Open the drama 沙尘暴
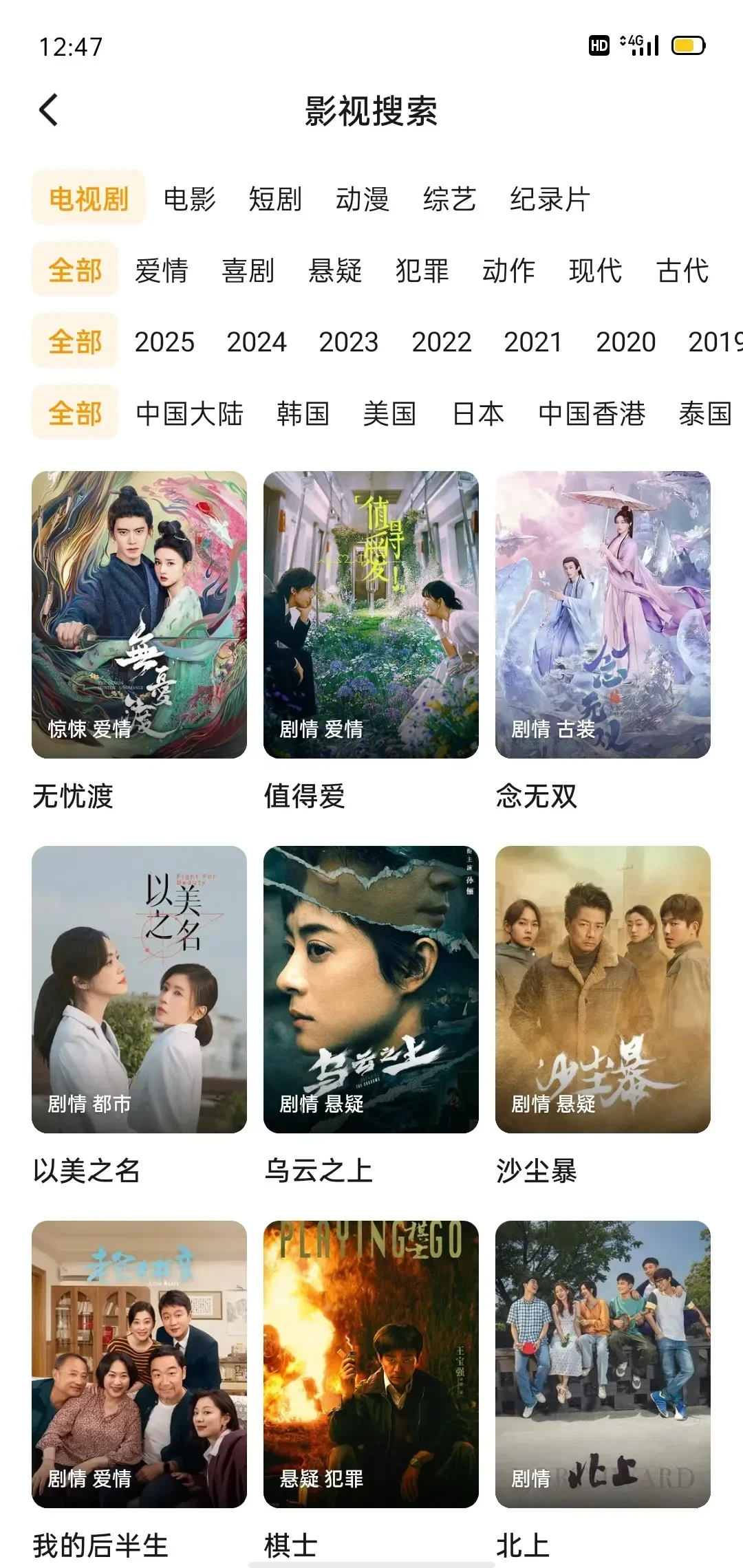Screen dimensions: 743x1568 pos(603,989)
